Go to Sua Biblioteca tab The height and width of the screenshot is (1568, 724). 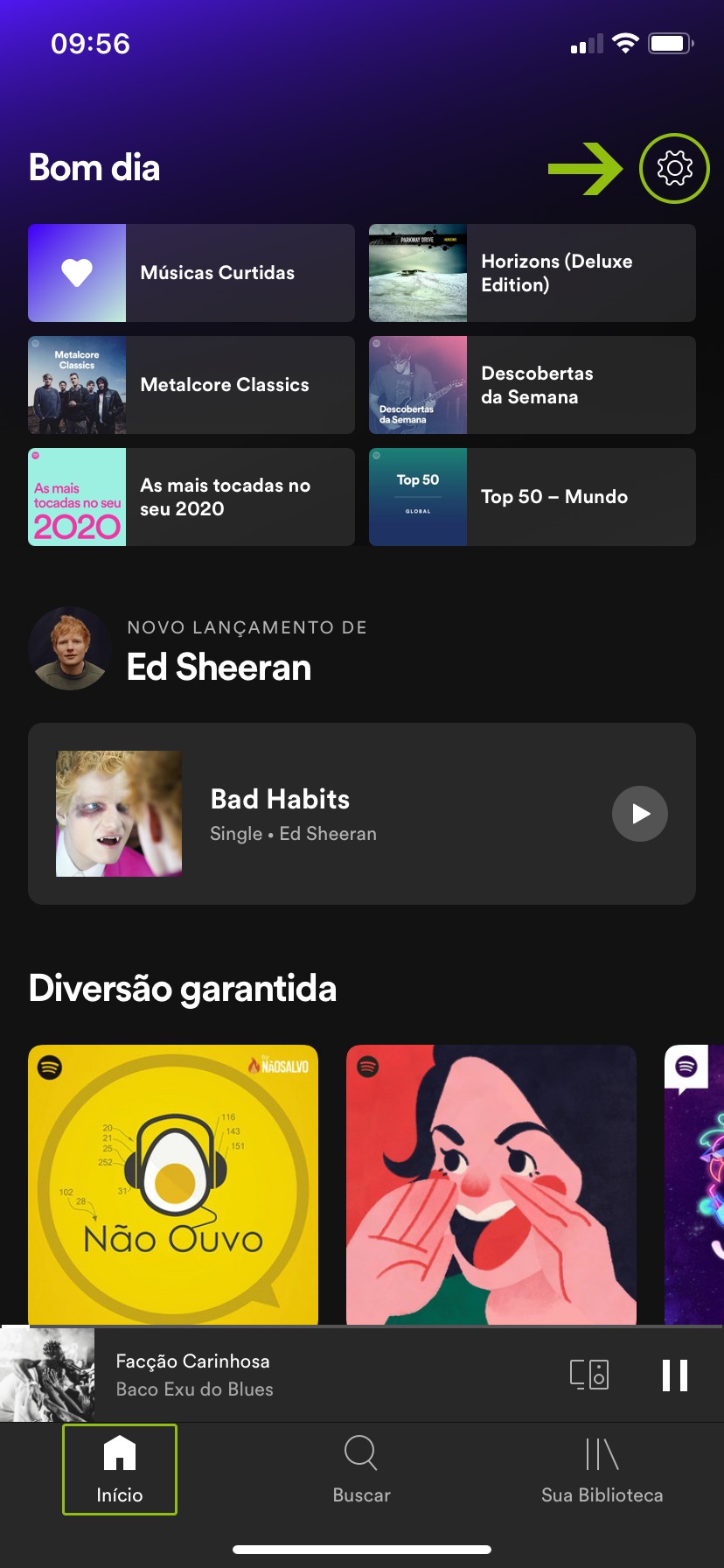pyautogui.click(x=602, y=1469)
